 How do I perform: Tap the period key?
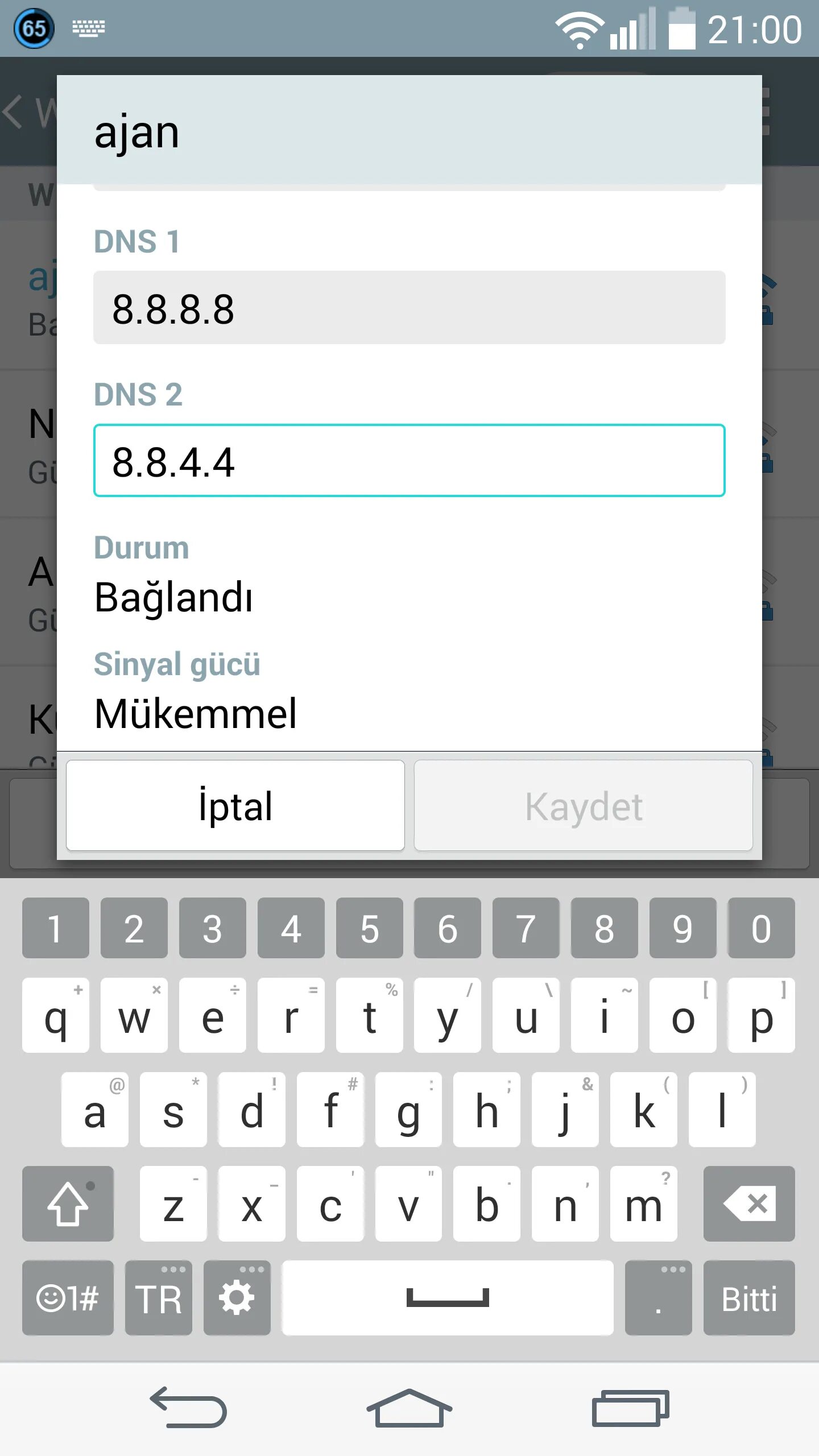658,1298
